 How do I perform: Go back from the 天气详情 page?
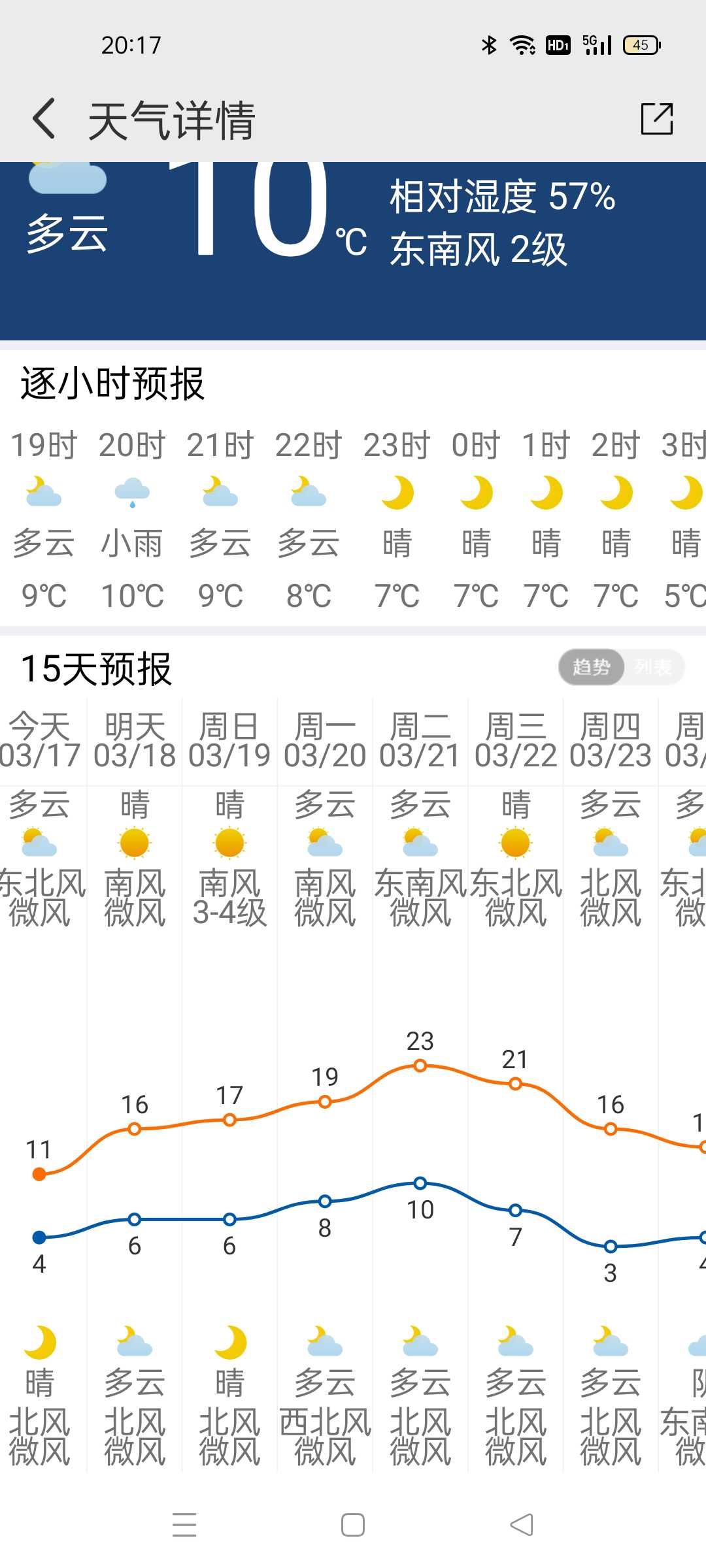44,119
